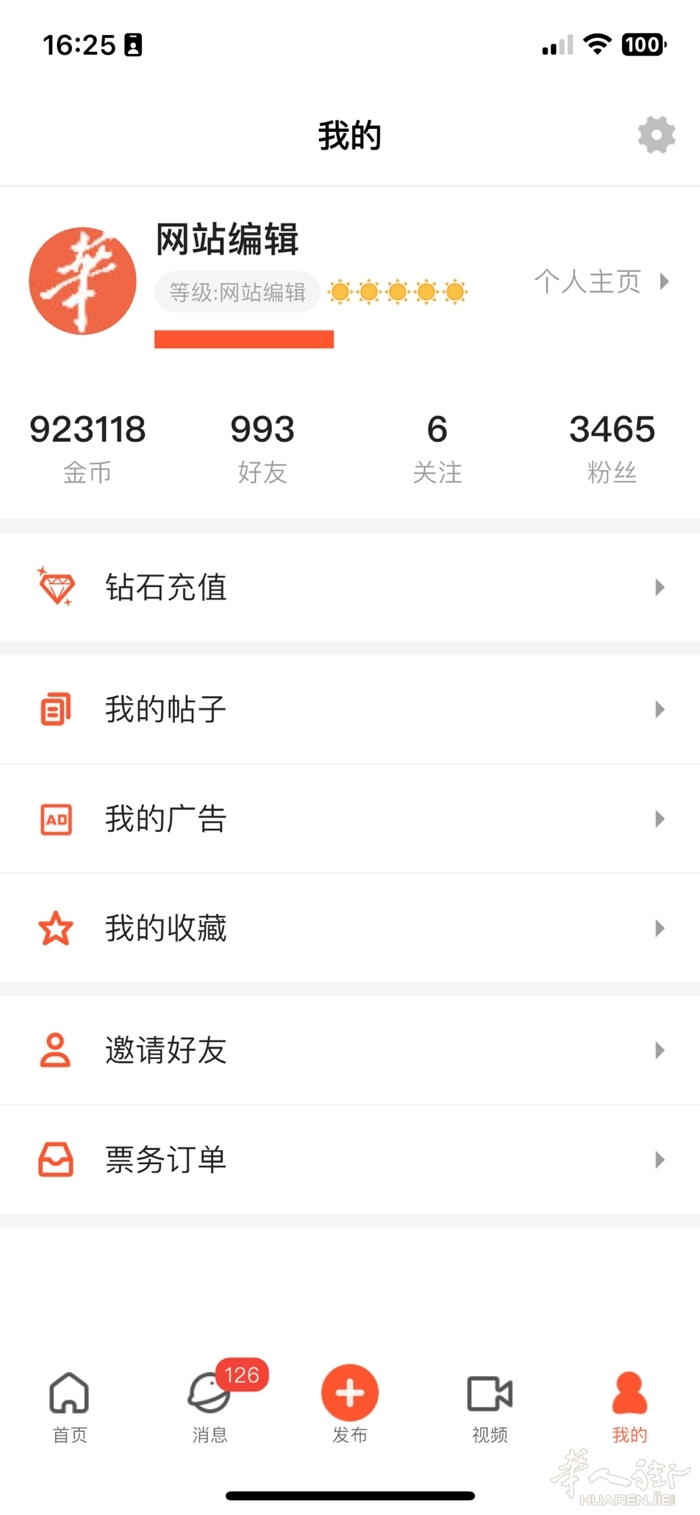
Task: Open 钻石充值 diamond recharge
Action: point(350,587)
